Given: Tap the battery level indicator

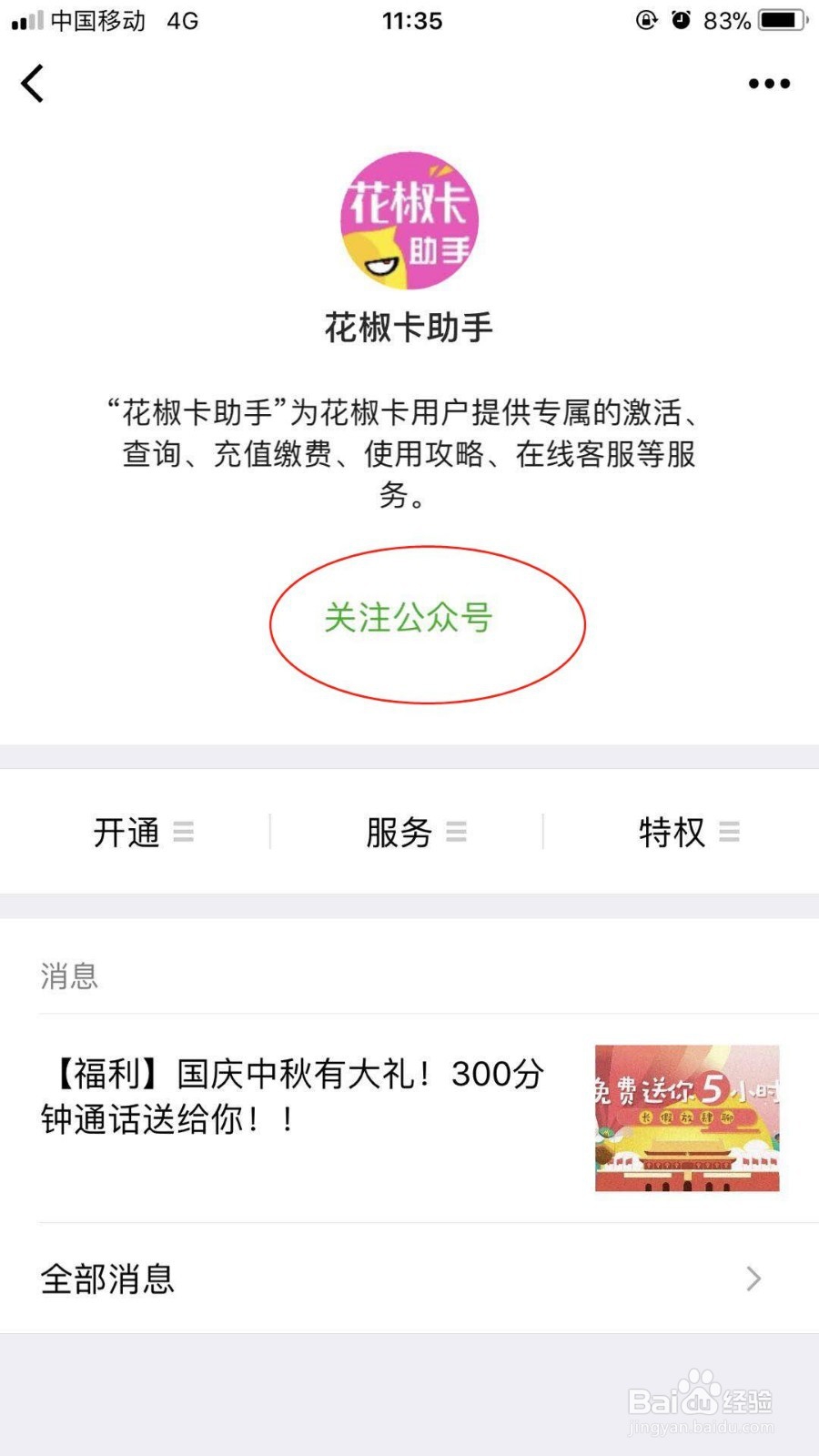Looking at the screenshot, I should (778, 20).
